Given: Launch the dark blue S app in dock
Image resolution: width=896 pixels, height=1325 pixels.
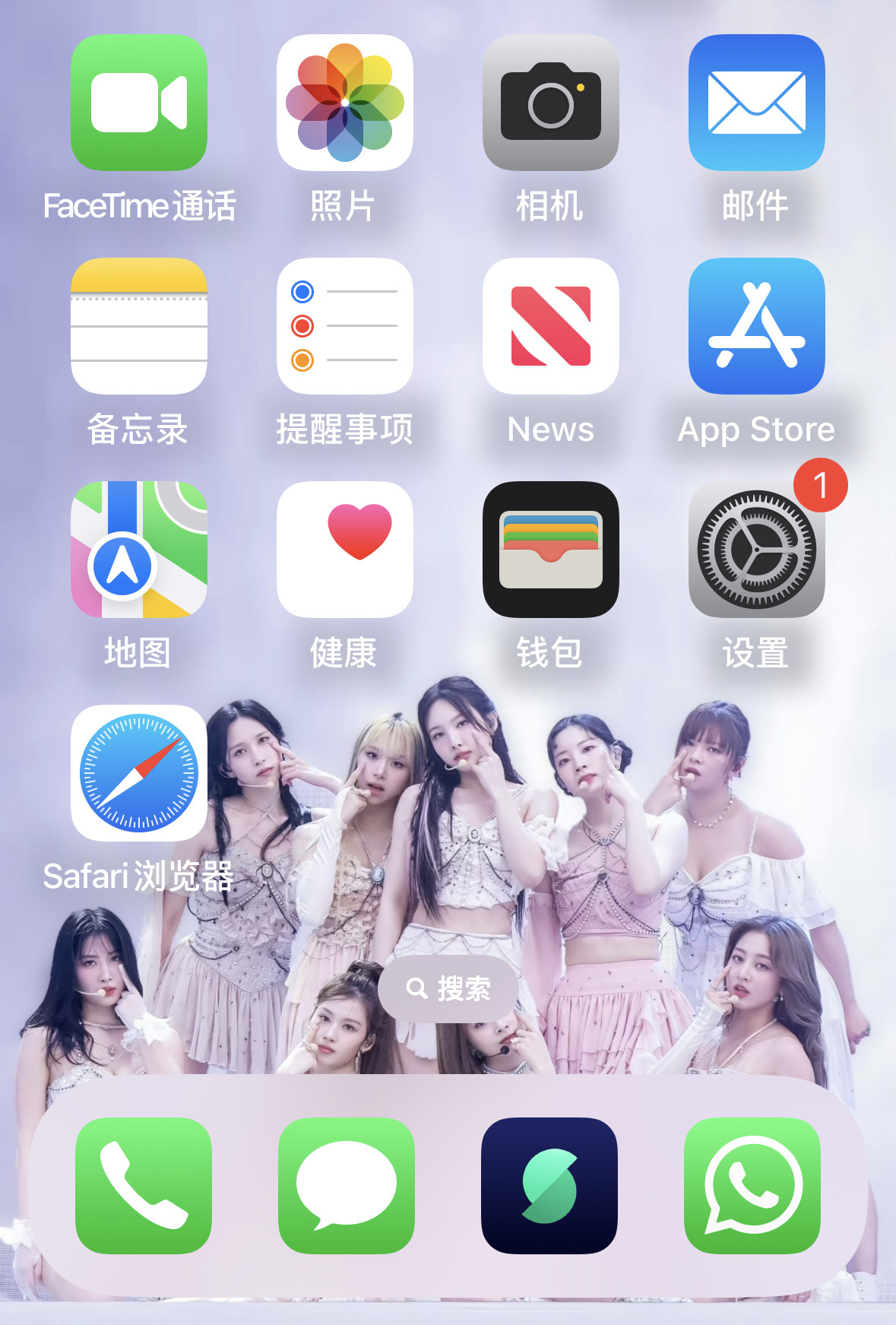Looking at the screenshot, I should [549, 1185].
